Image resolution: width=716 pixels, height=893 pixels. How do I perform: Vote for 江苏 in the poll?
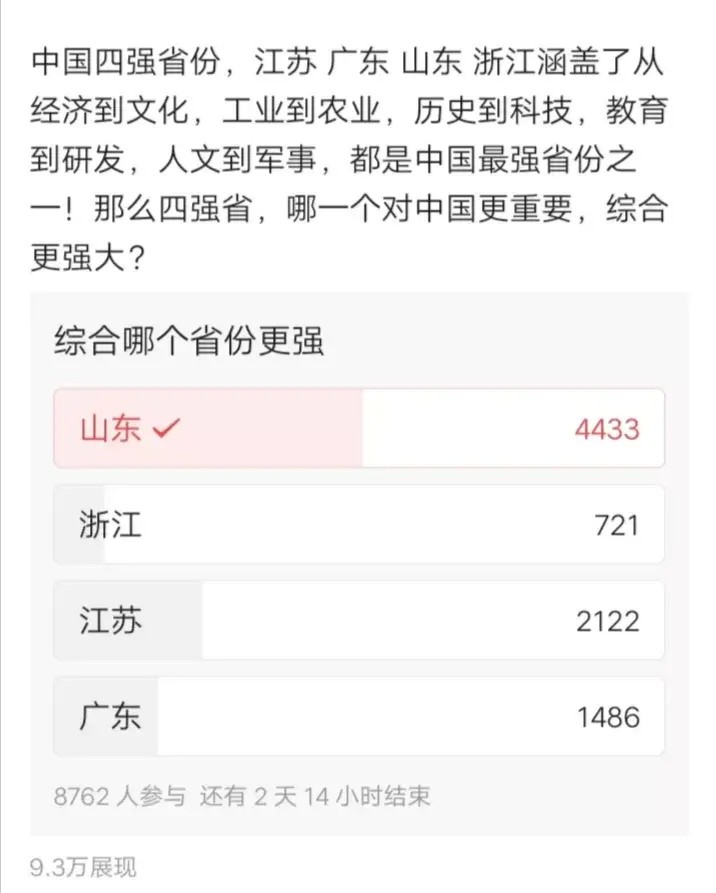coord(358,620)
